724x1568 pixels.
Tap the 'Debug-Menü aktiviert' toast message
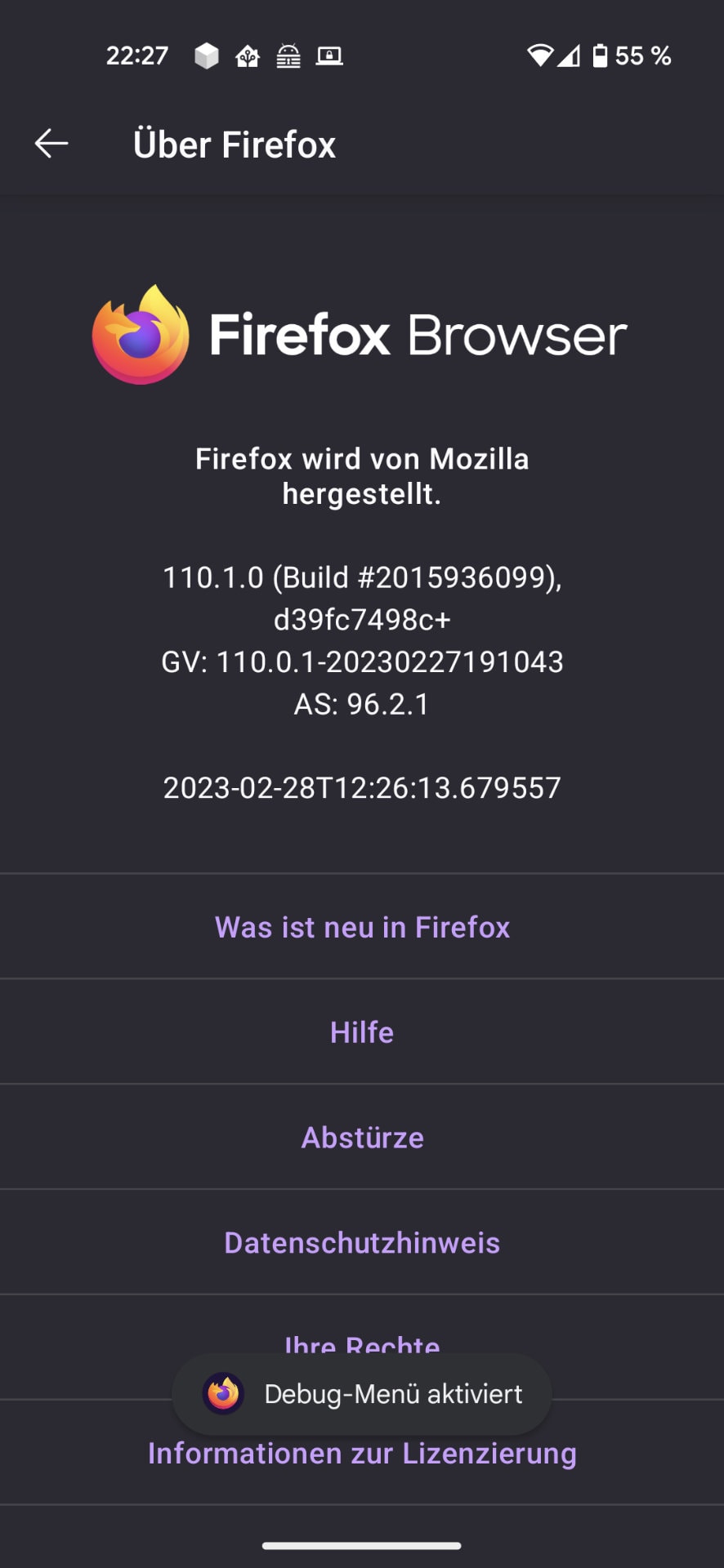tap(393, 1394)
